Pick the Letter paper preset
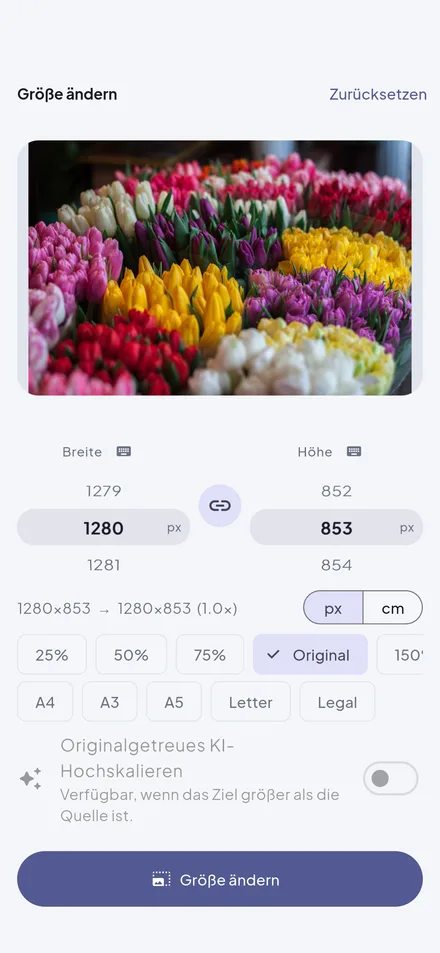The image size is (440, 953). (250, 702)
